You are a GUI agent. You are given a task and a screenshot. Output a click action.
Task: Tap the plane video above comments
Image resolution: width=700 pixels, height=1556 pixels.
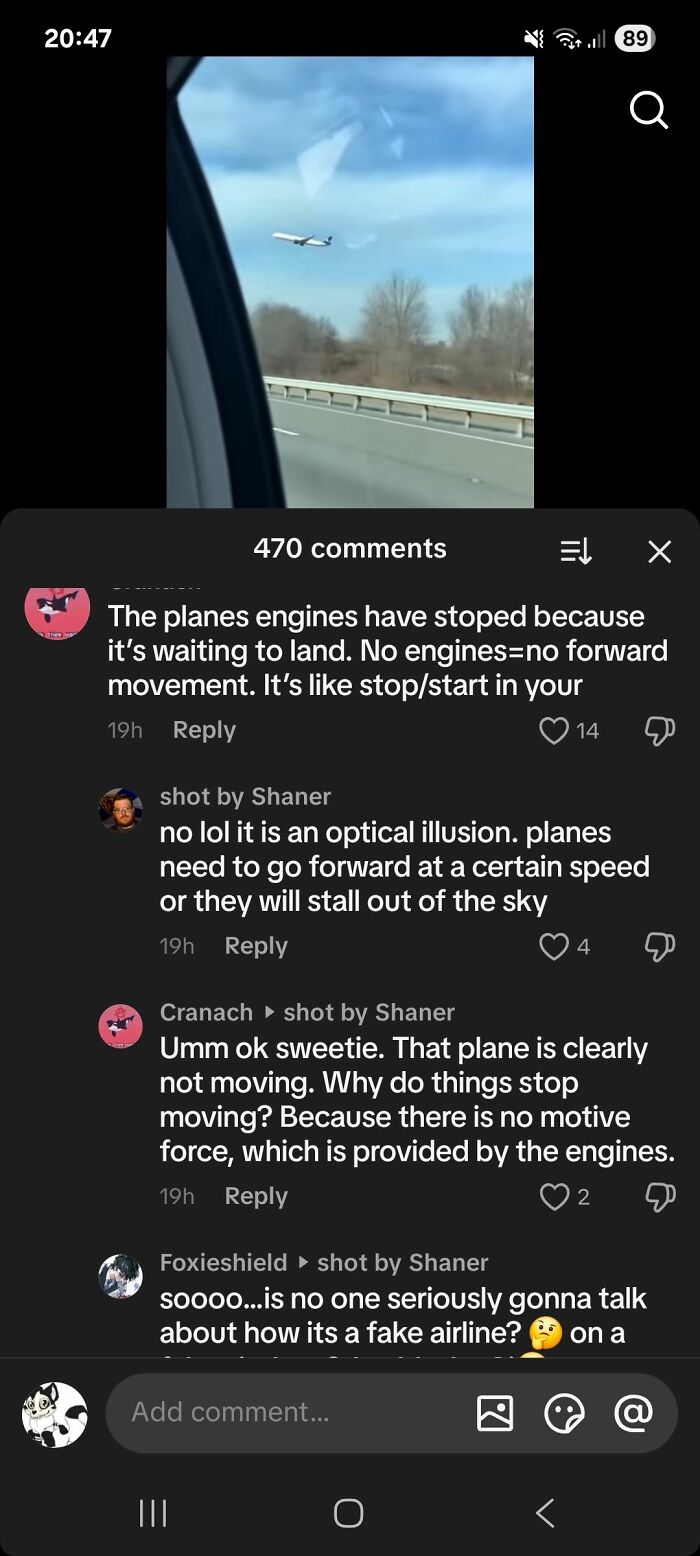tap(350, 280)
